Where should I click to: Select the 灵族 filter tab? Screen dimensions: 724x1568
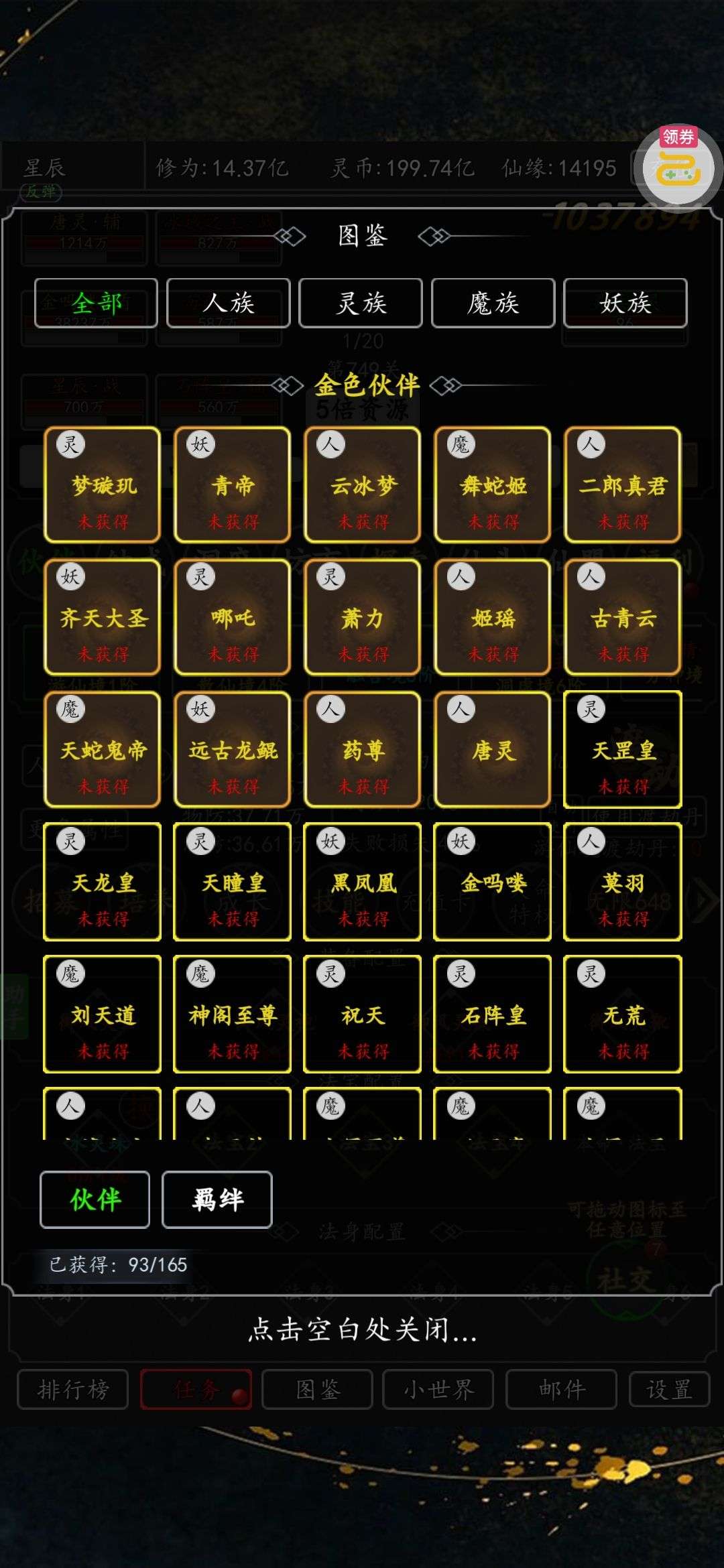361,303
